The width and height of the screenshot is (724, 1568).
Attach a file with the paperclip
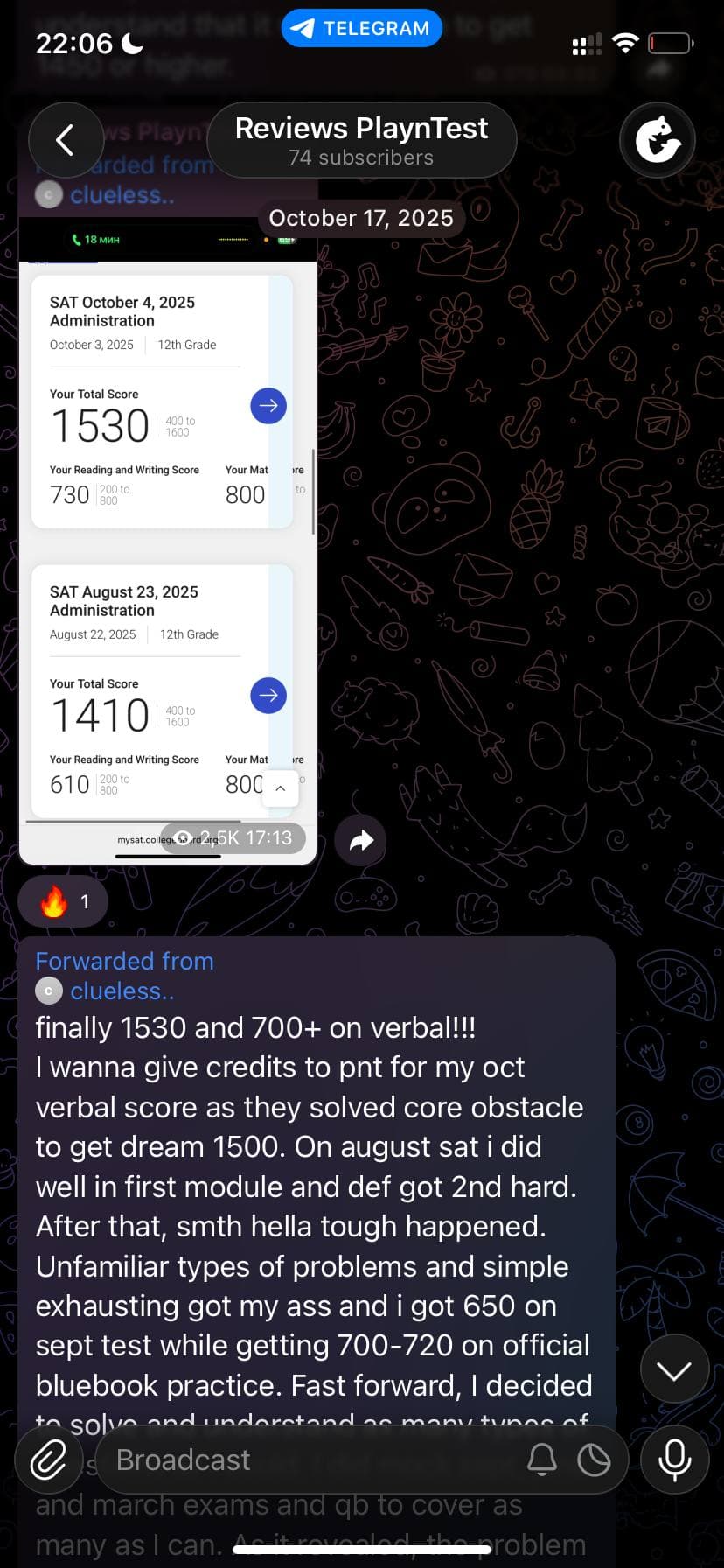pyautogui.click(x=49, y=1459)
